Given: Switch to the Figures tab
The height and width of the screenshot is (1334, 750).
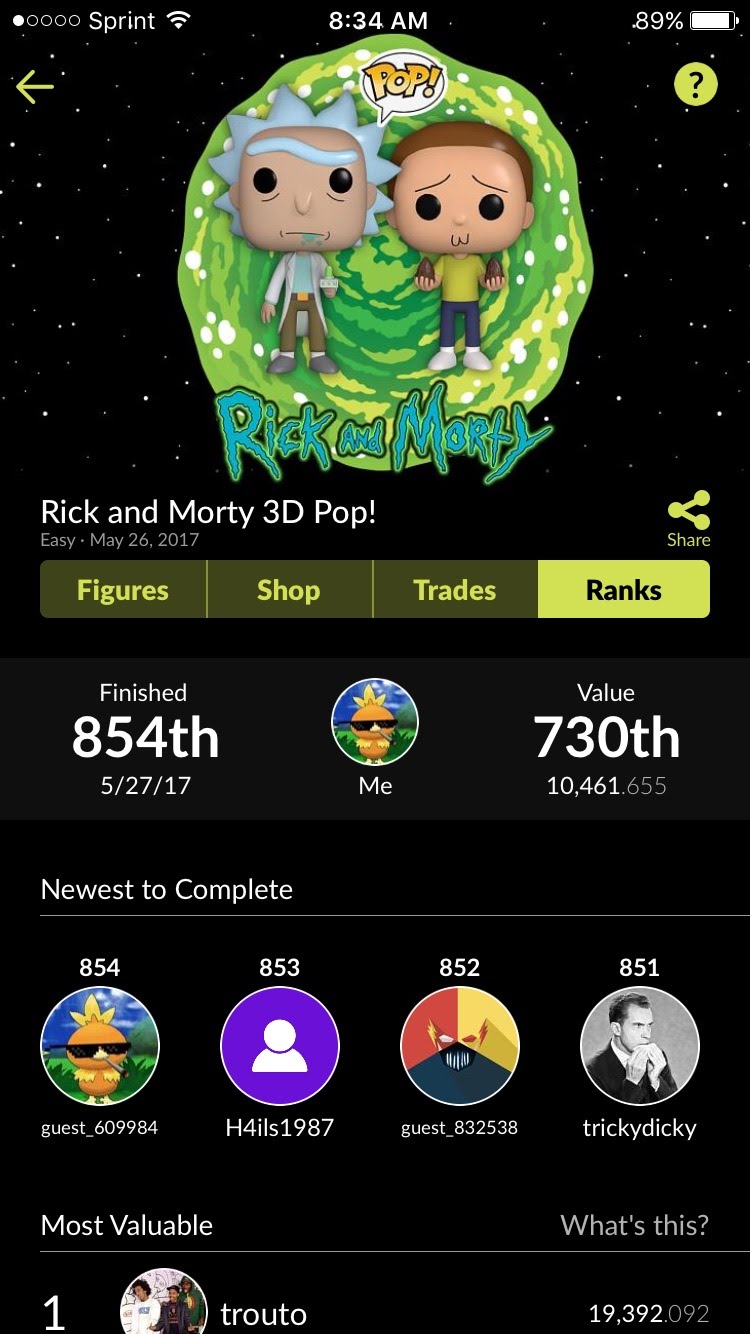Looking at the screenshot, I should click(123, 589).
